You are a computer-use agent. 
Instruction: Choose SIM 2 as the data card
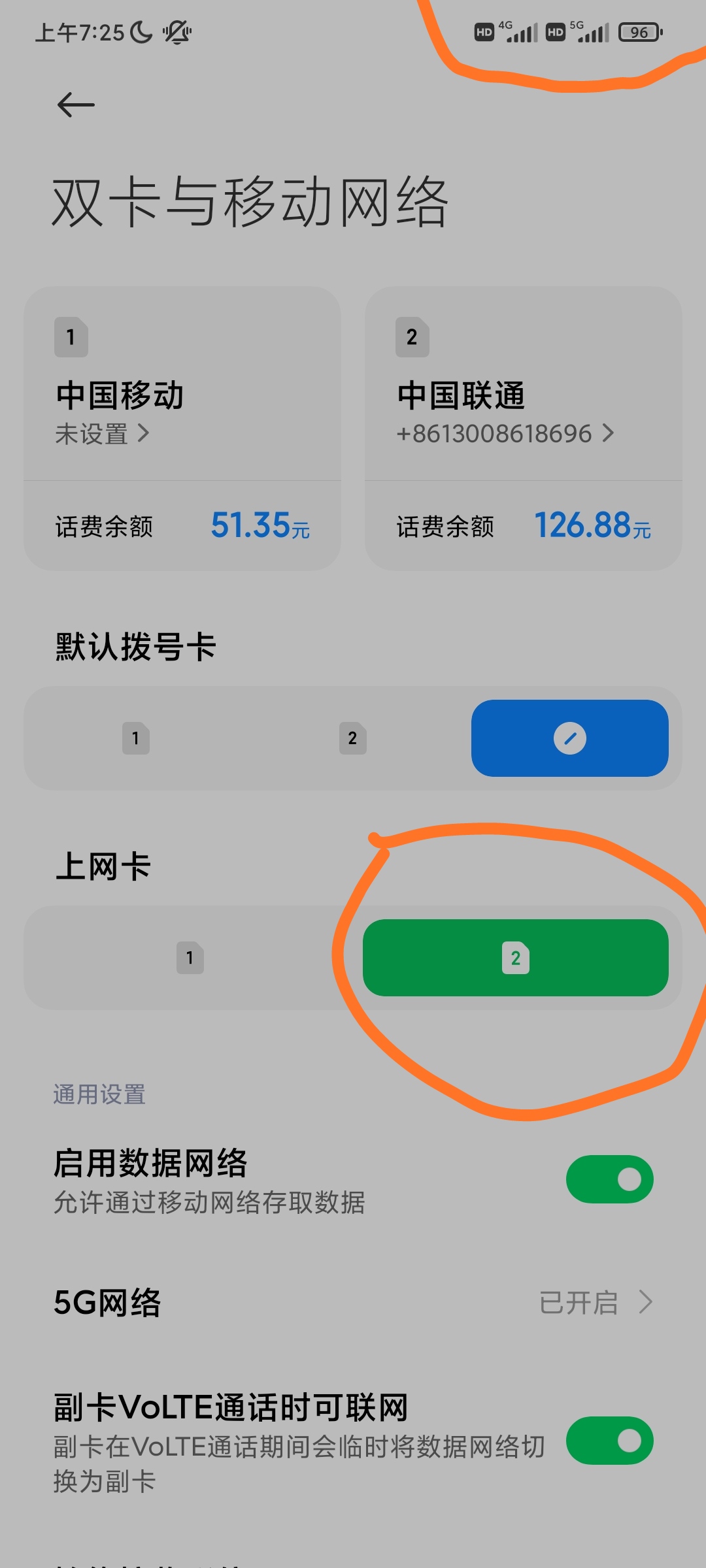tap(515, 958)
